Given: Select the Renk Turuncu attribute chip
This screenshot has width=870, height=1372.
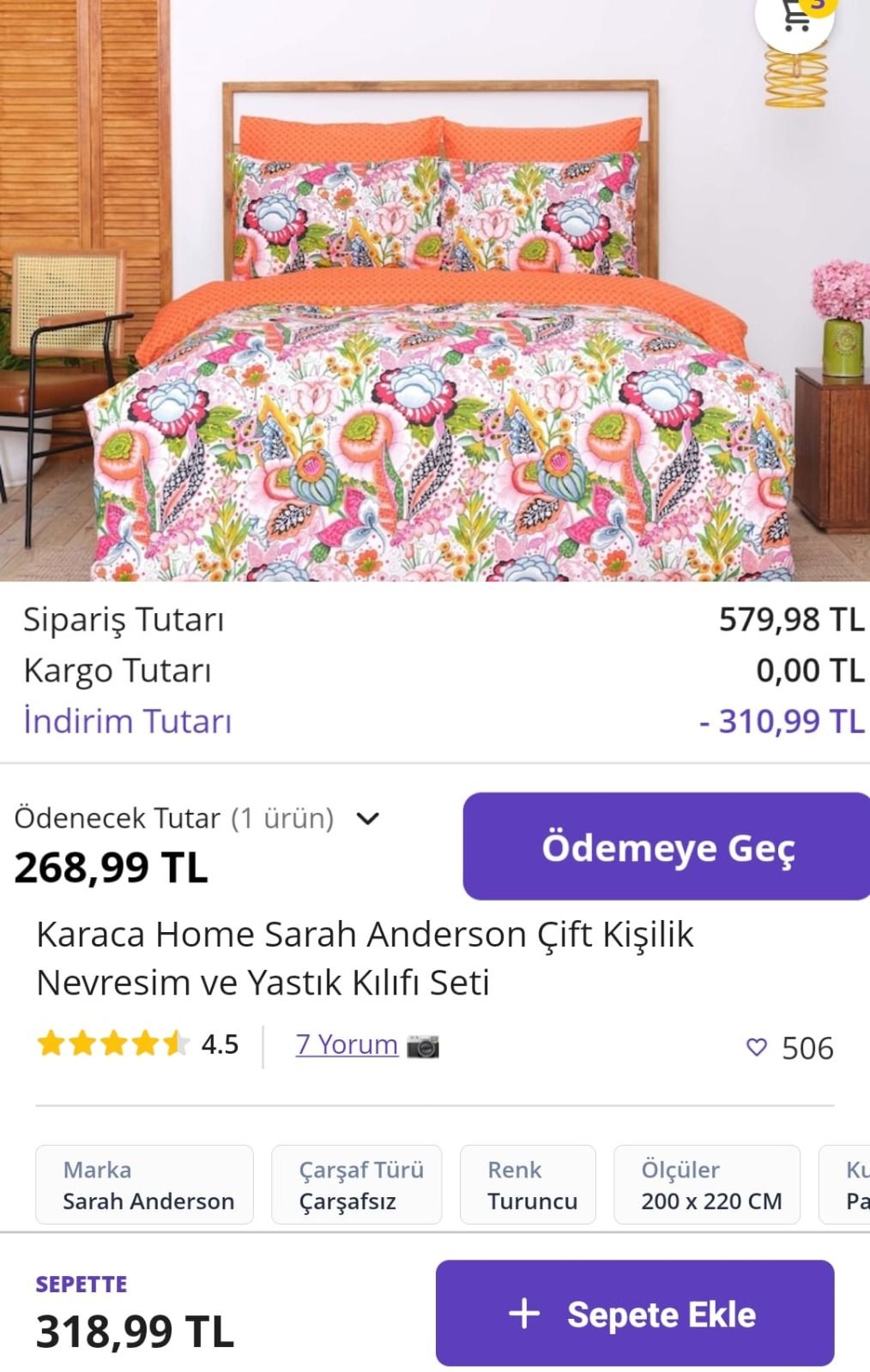Looking at the screenshot, I should pyautogui.click(x=527, y=1184).
